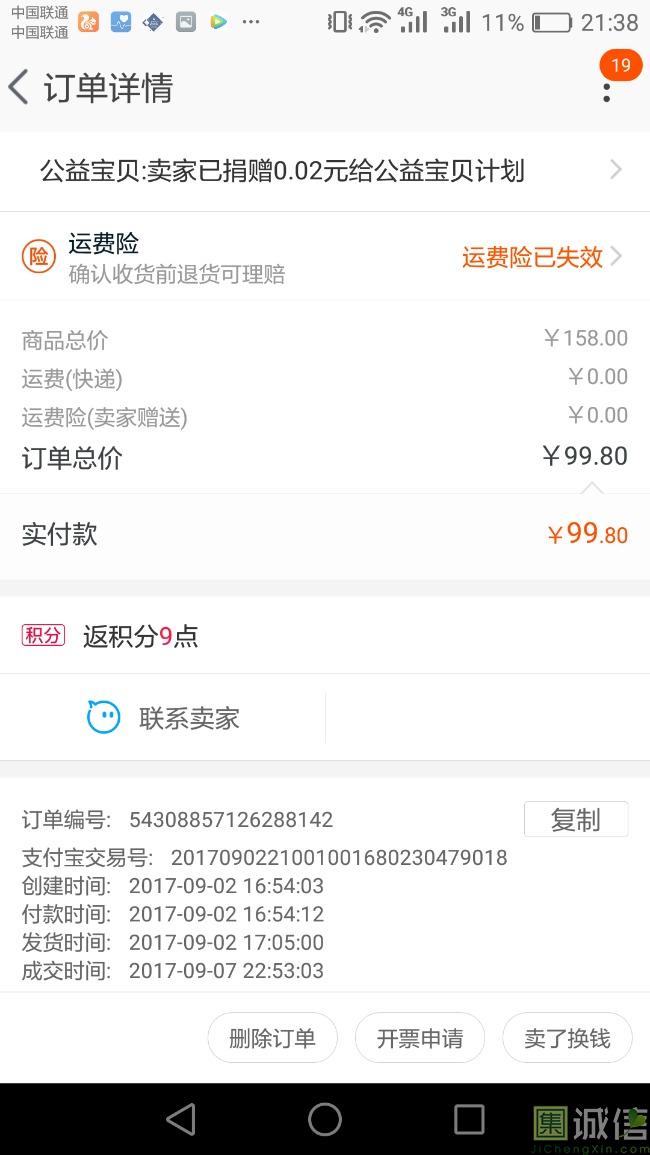Select 卖了换钱 to resell item
The image size is (650, 1155).
tap(567, 1038)
